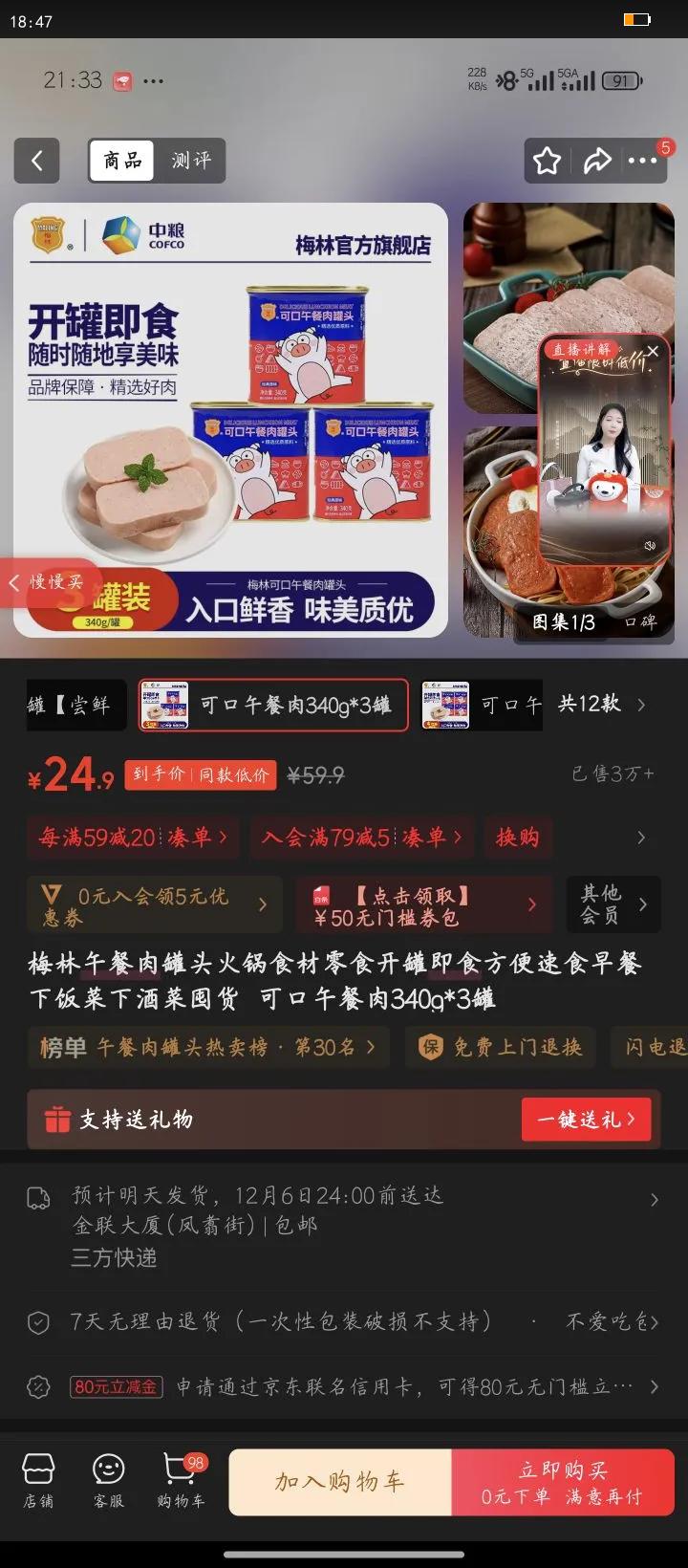Screen dimensions: 688x1568
Task: Switch to the 测评 tab
Action: click(x=191, y=160)
